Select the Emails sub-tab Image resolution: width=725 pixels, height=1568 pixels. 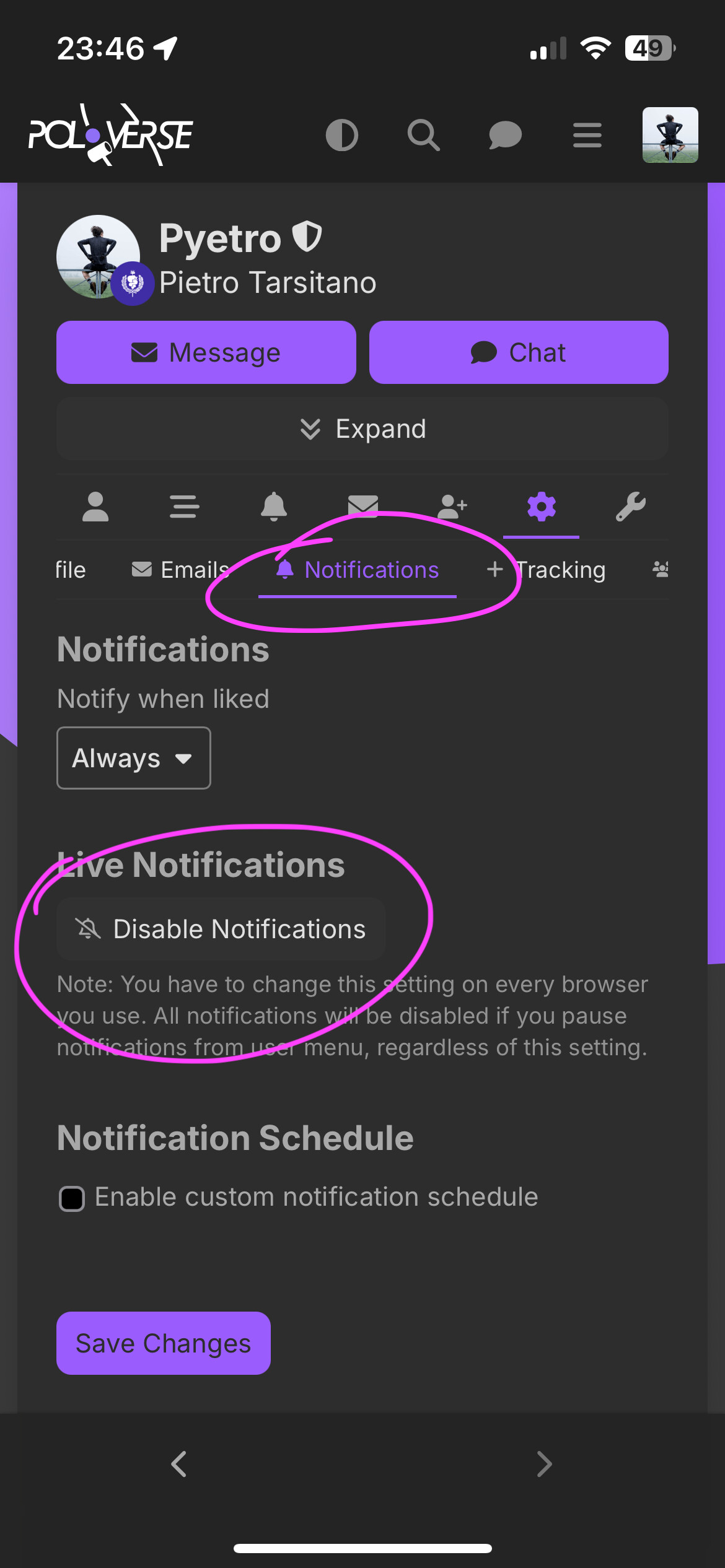click(x=181, y=570)
